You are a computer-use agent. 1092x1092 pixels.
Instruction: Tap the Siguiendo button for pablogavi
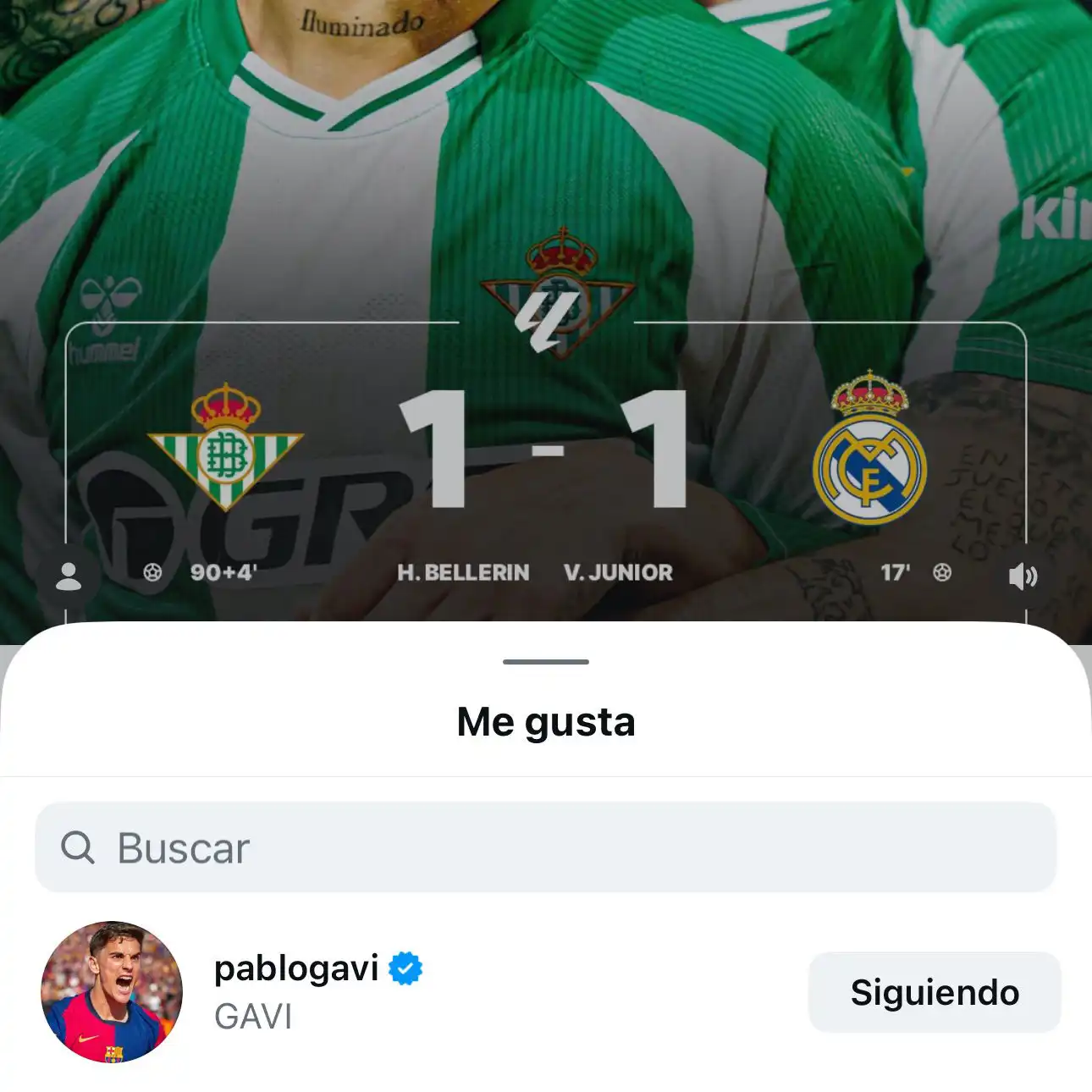coord(934,992)
